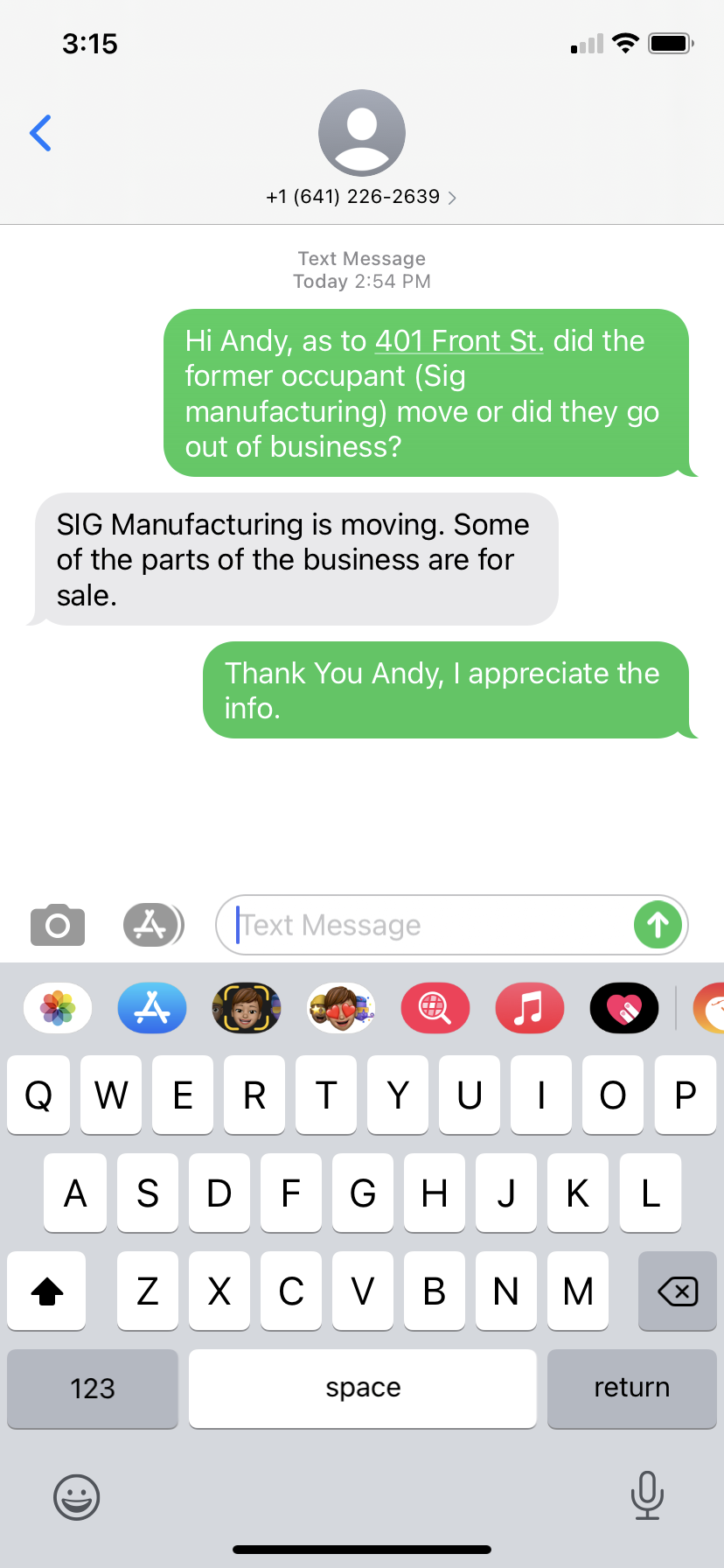Image resolution: width=724 pixels, height=1568 pixels.
Task: Open the emoji keyboard
Action: (77, 1496)
